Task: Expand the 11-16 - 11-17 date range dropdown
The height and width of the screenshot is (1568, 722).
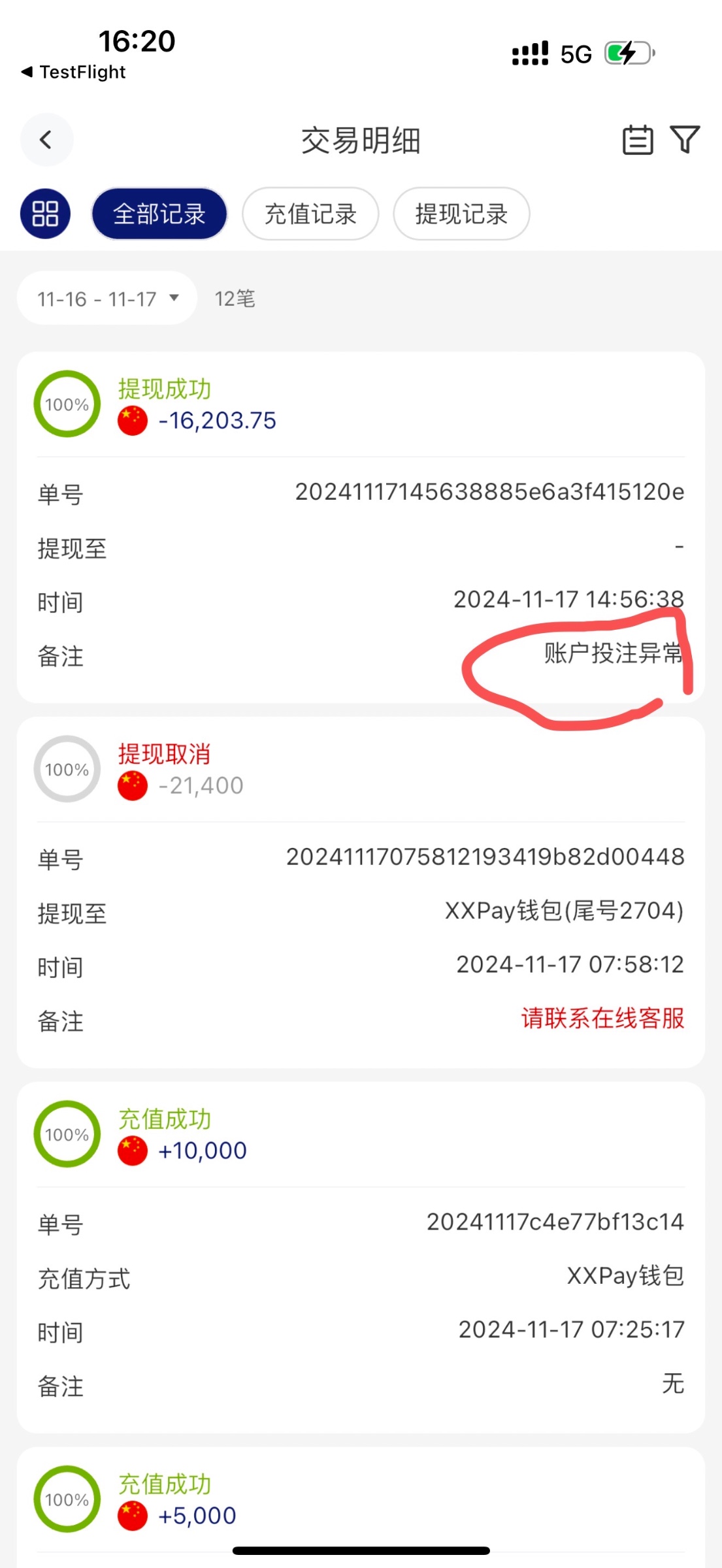Action: 107,299
